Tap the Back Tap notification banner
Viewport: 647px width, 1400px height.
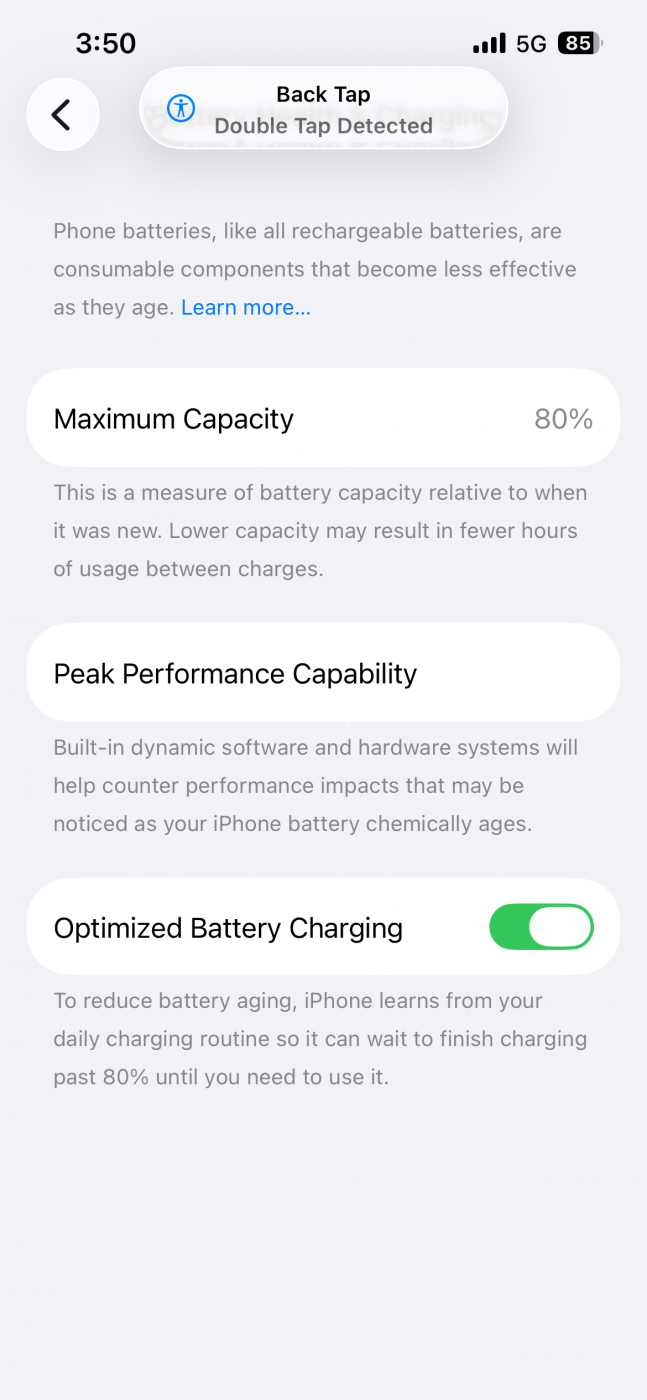coord(323,109)
